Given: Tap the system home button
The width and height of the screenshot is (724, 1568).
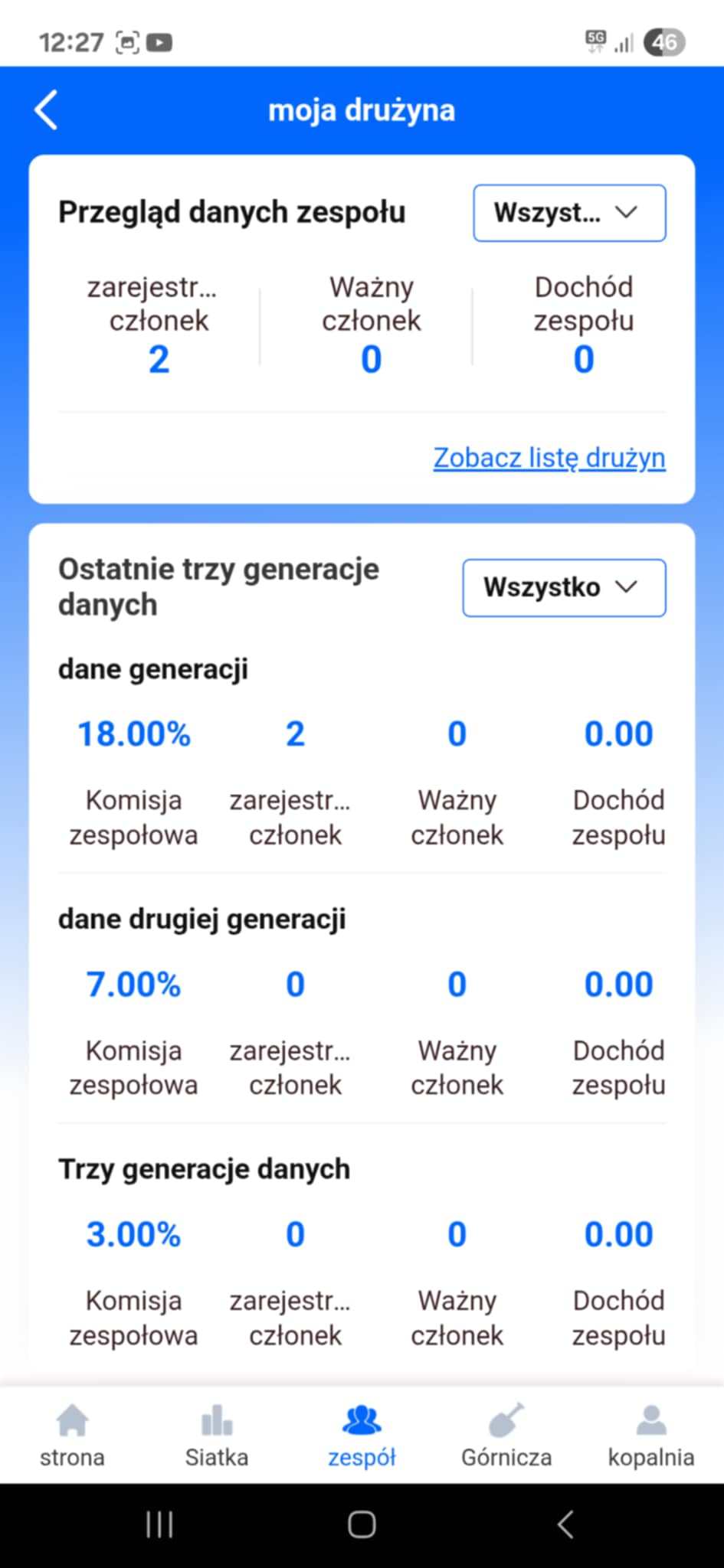Looking at the screenshot, I should point(362,1524).
